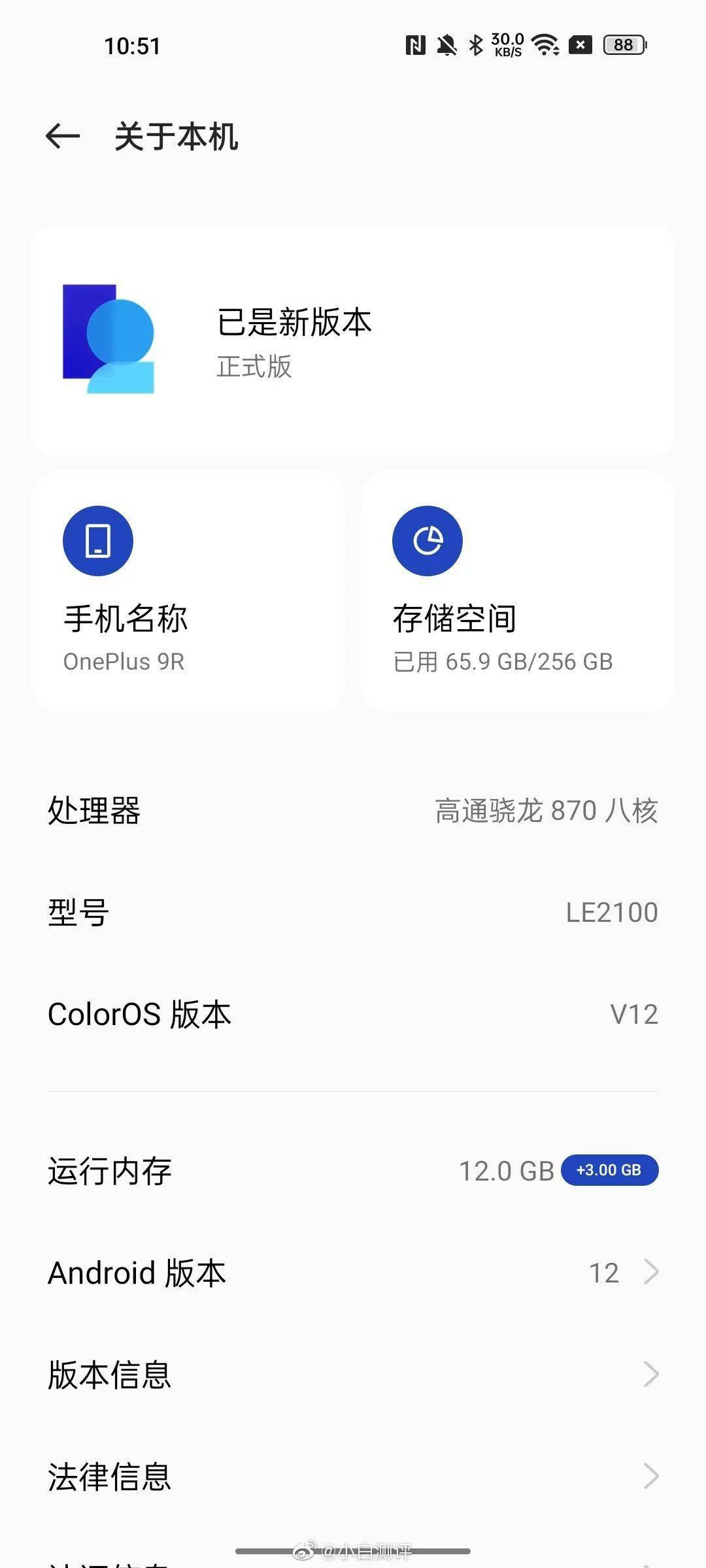
Task: Select the 处理器 row
Action: [x=353, y=810]
